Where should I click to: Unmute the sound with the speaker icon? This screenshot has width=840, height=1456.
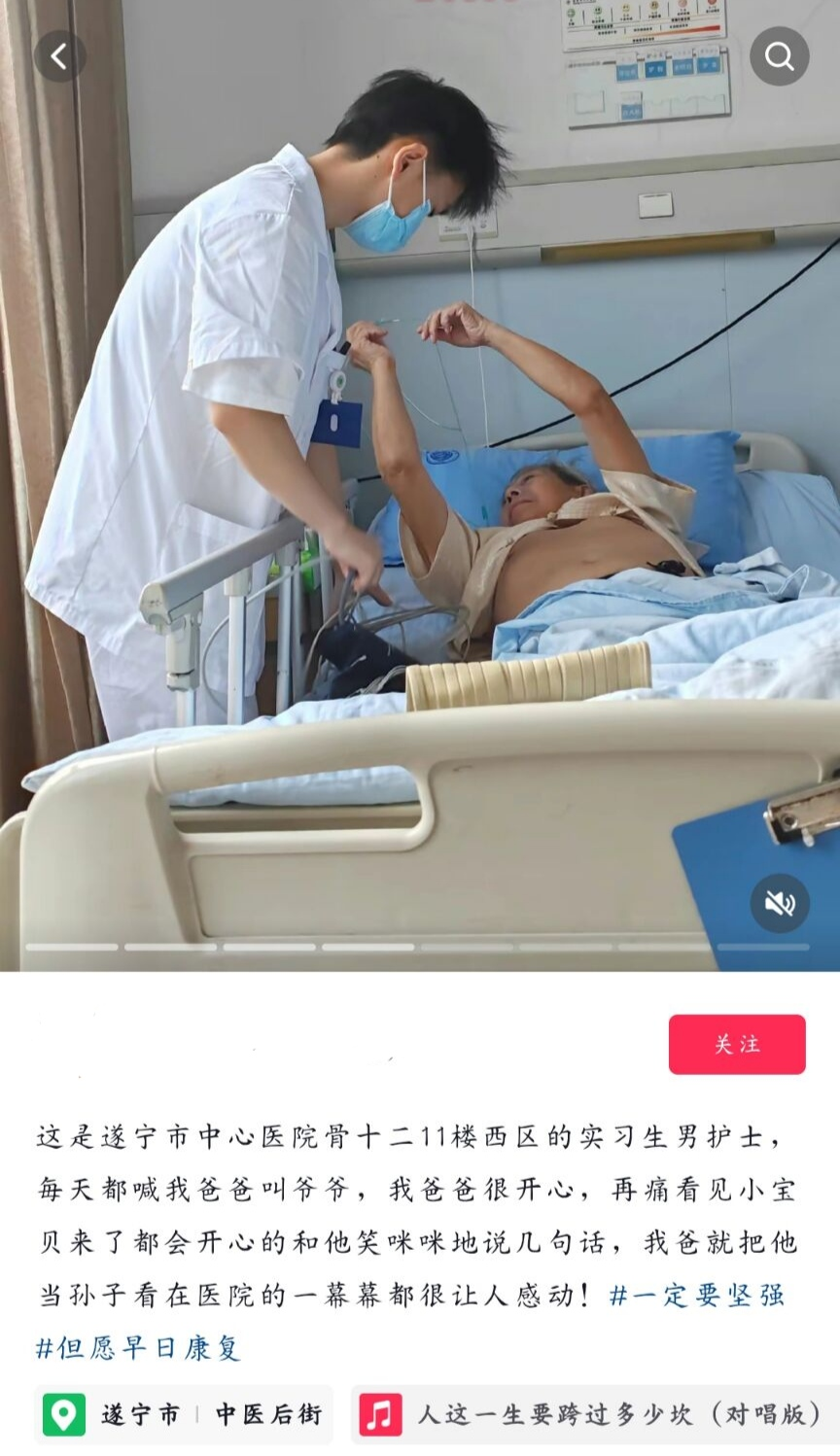(780, 903)
